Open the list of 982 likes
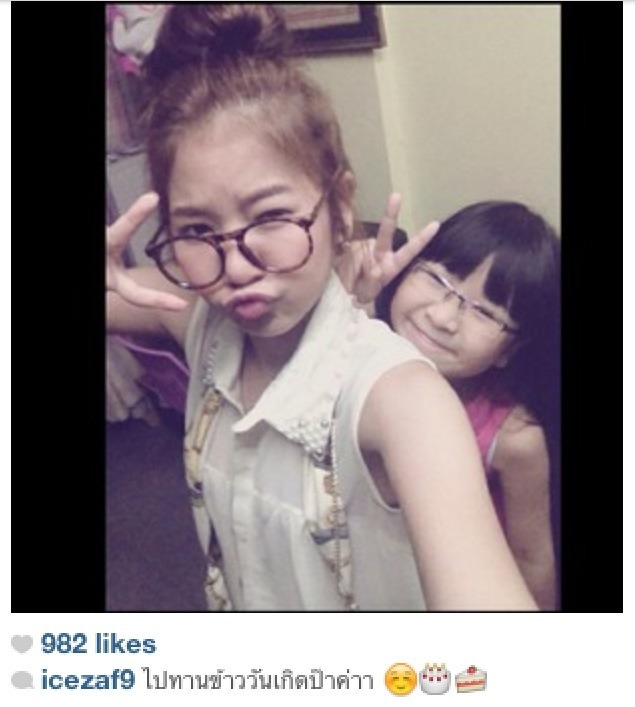 click(x=98, y=645)
